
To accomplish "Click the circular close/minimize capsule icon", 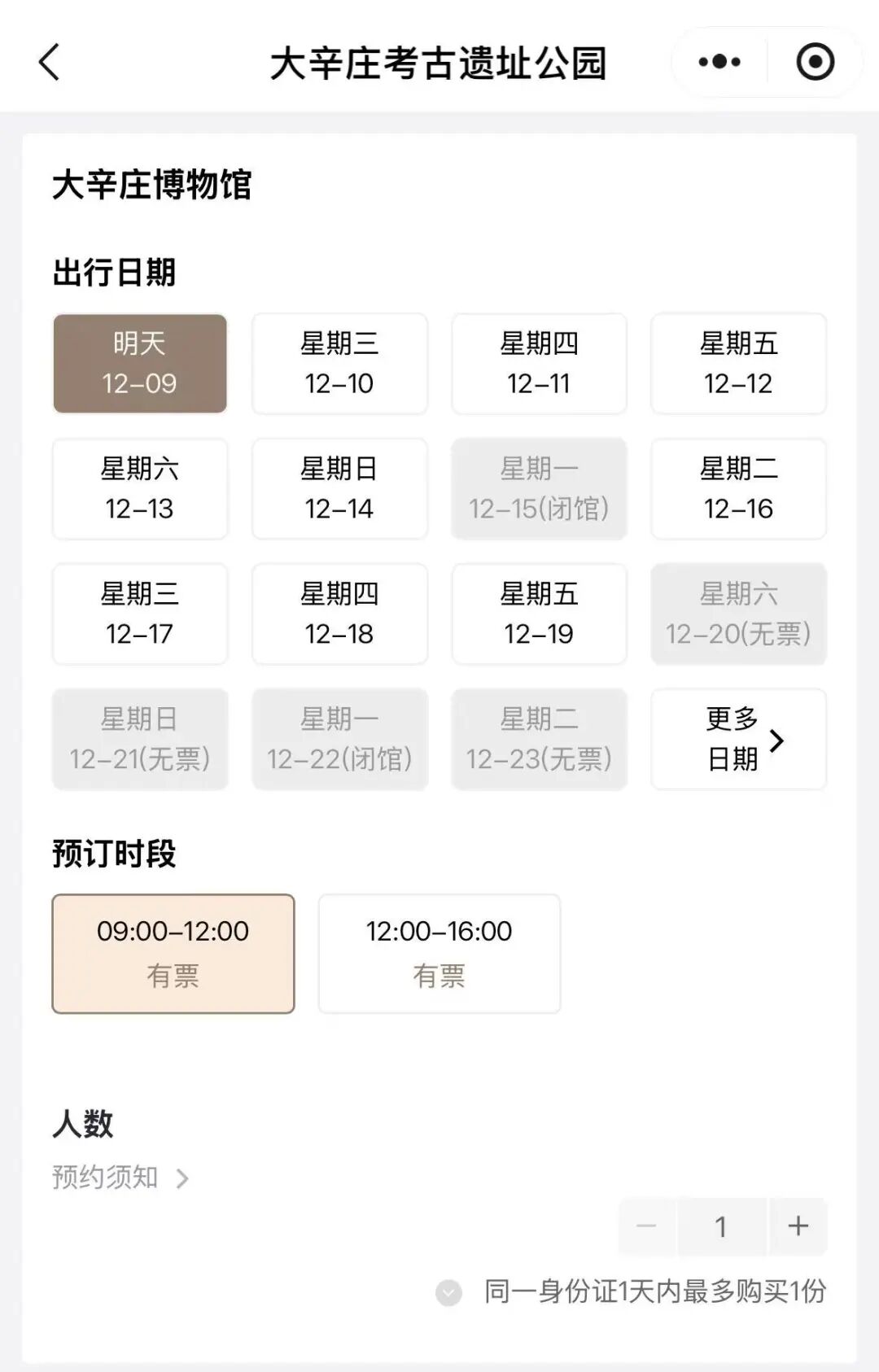I will (814, 61).
